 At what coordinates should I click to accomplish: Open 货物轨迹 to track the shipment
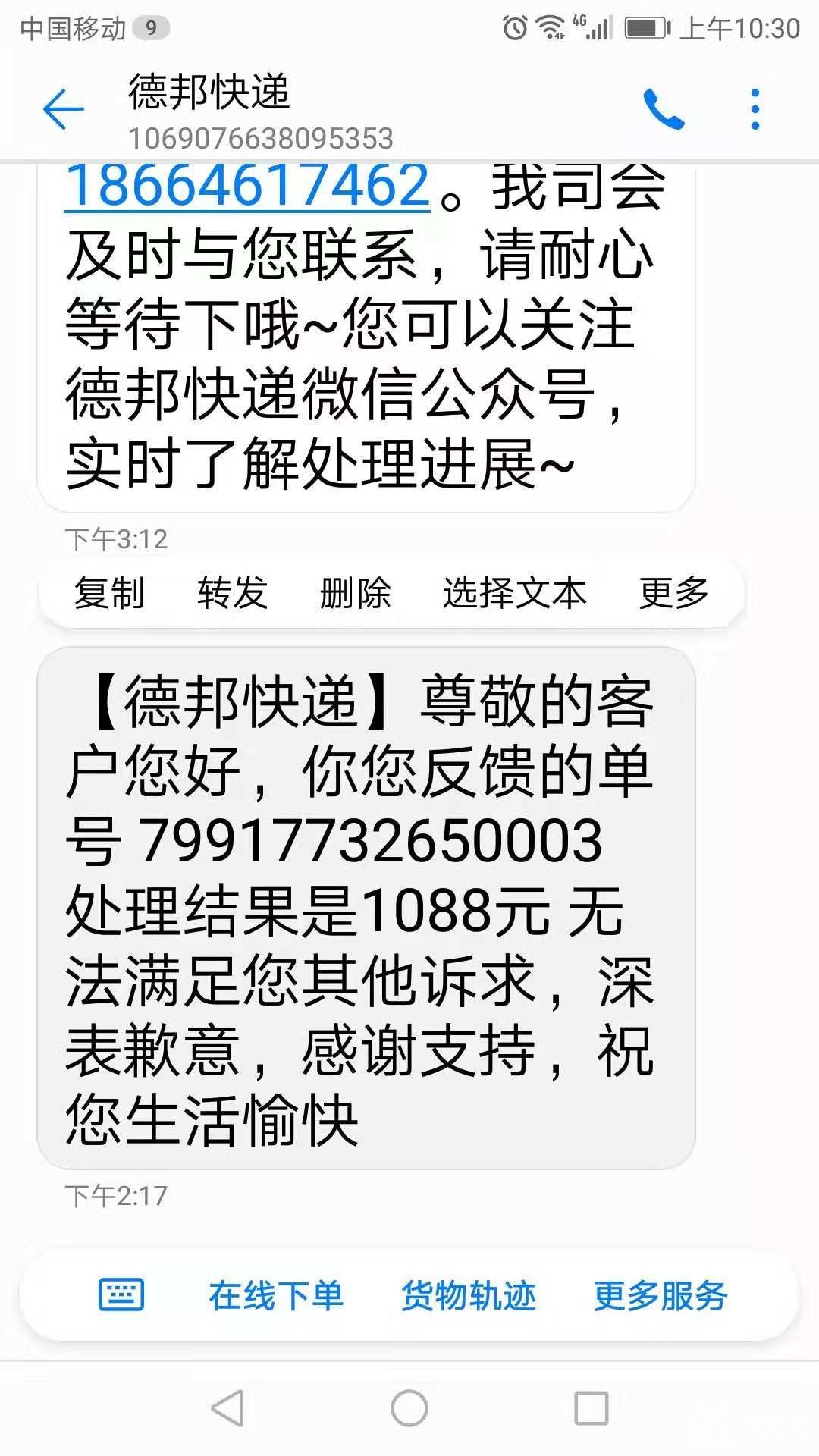pyautogui.click(x=469, y=1295)
